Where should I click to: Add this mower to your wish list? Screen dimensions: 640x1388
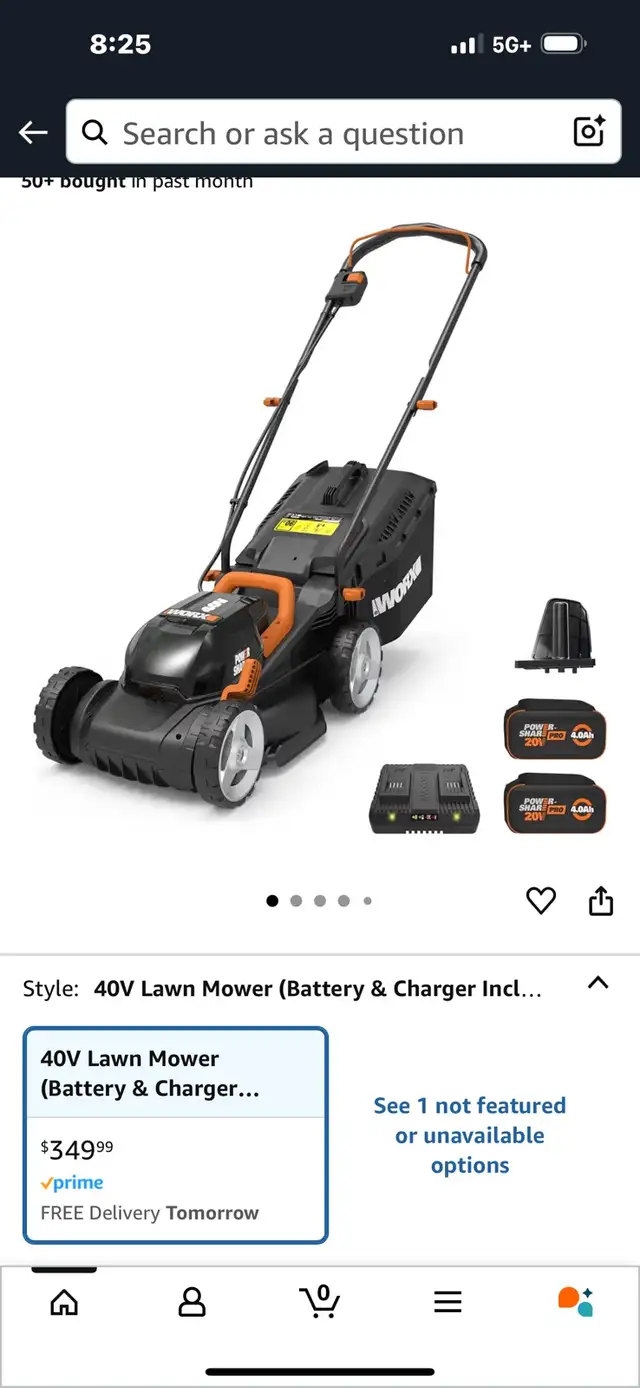(540, 901)
